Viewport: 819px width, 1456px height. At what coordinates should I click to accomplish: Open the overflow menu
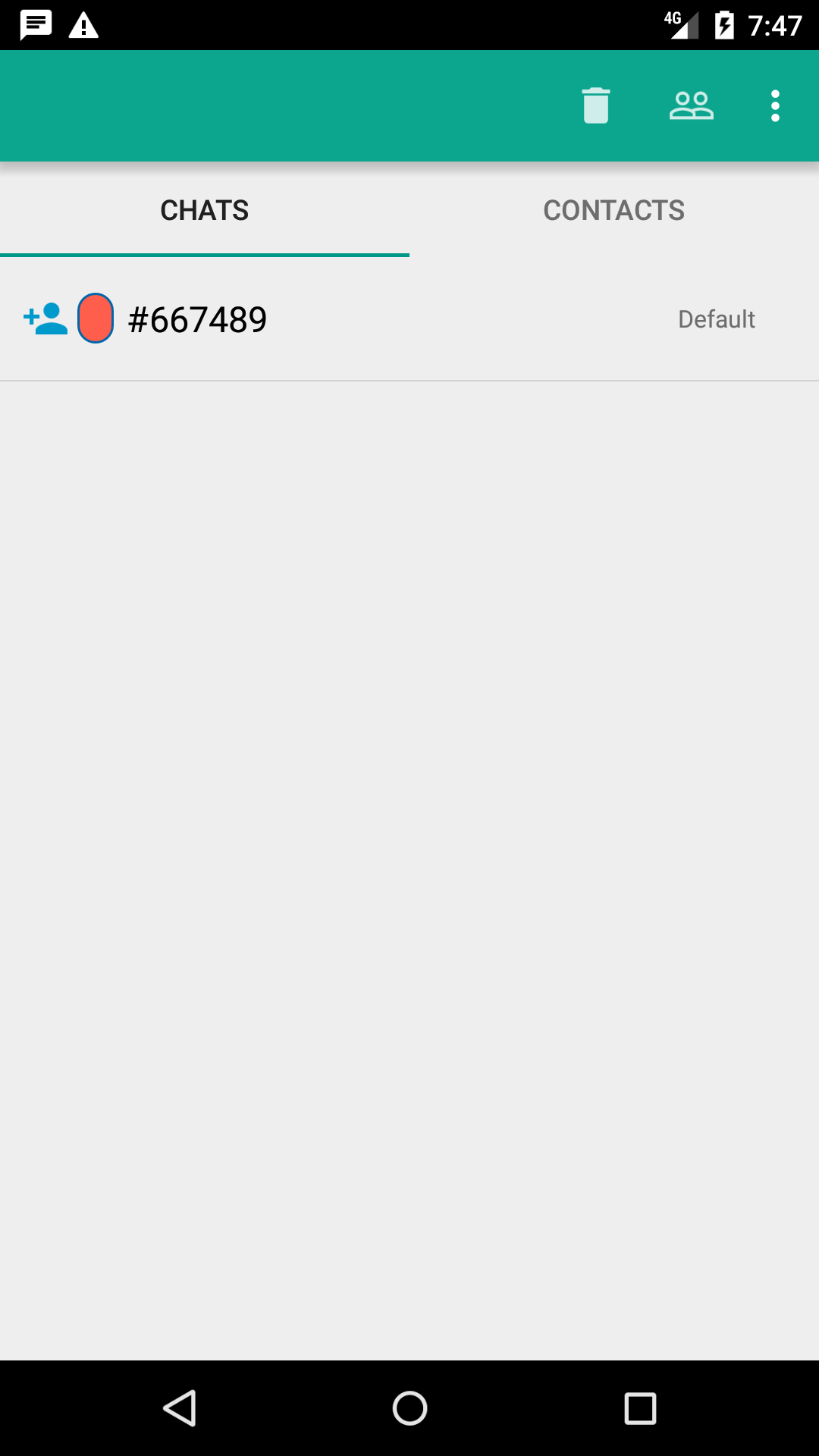(x=775, y=106)
